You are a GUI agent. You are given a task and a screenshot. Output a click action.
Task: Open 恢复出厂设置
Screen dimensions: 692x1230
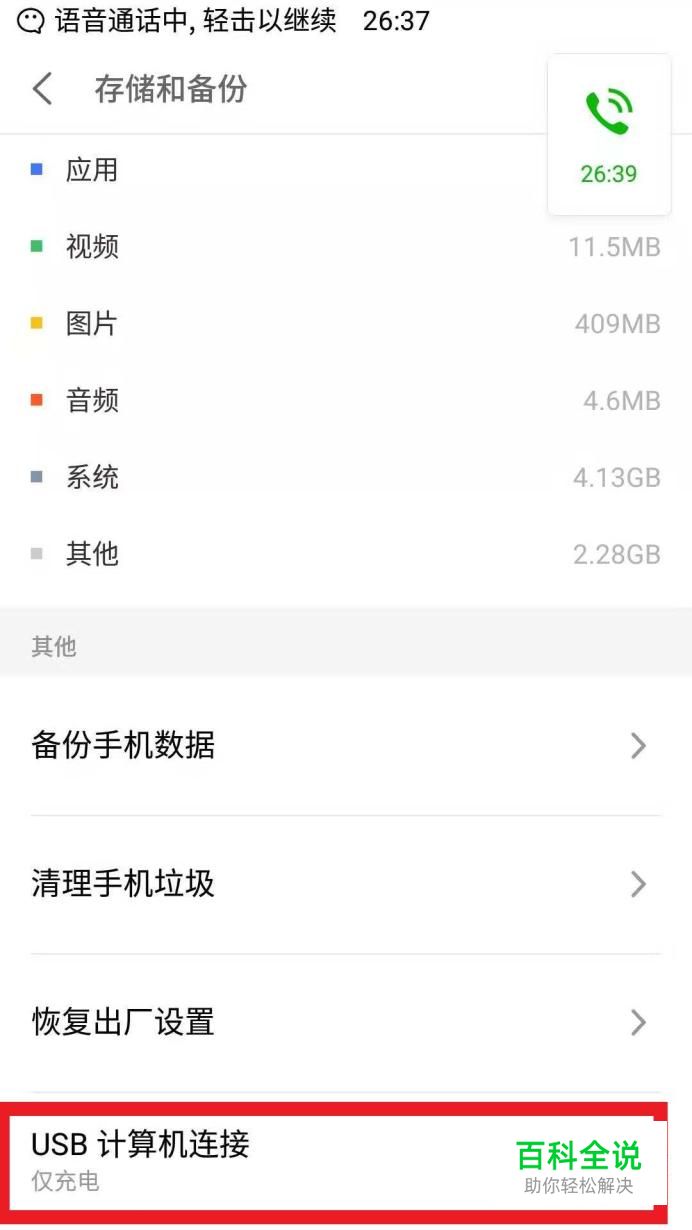click(346, 1022)
